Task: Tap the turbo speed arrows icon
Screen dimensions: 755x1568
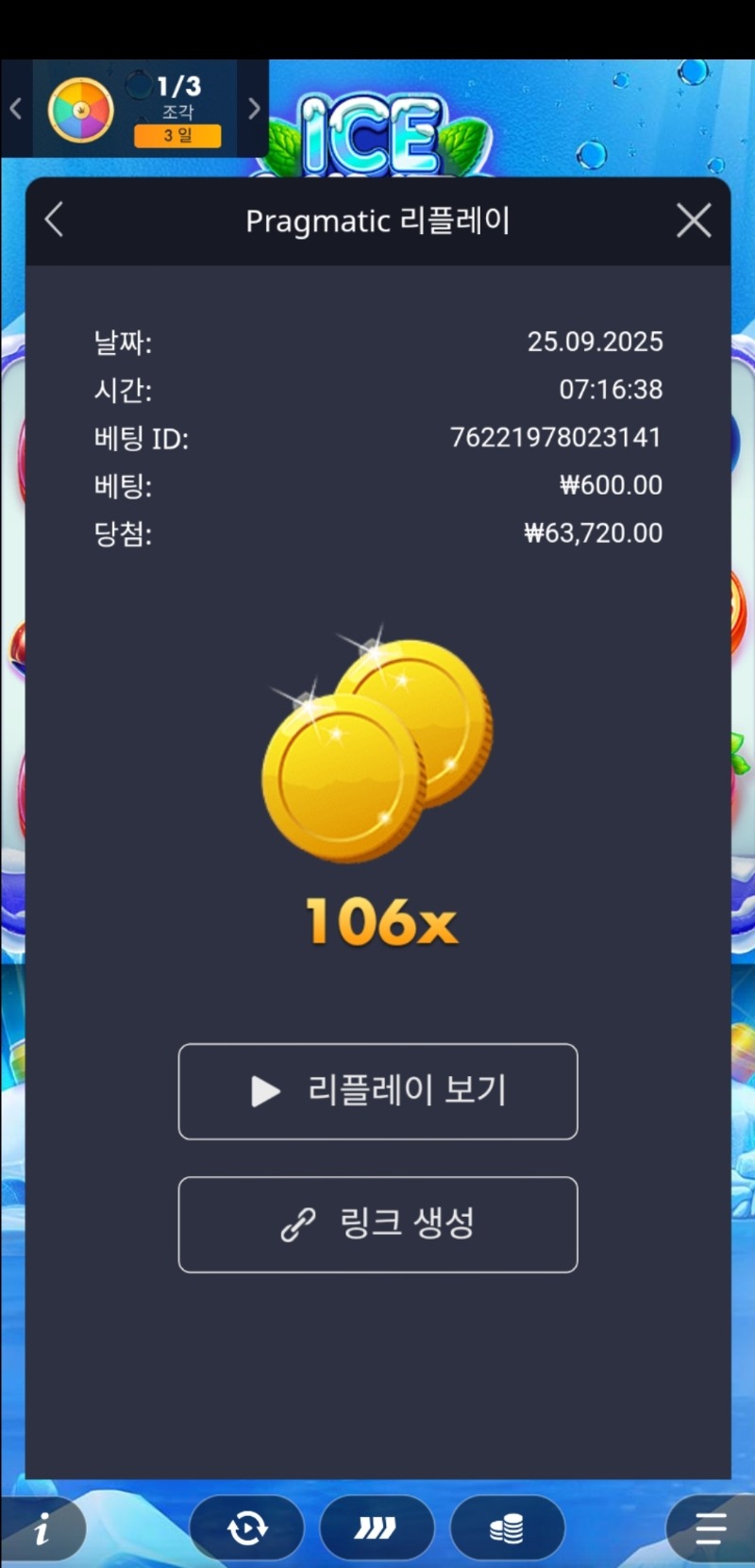Action: (377, 1527)
